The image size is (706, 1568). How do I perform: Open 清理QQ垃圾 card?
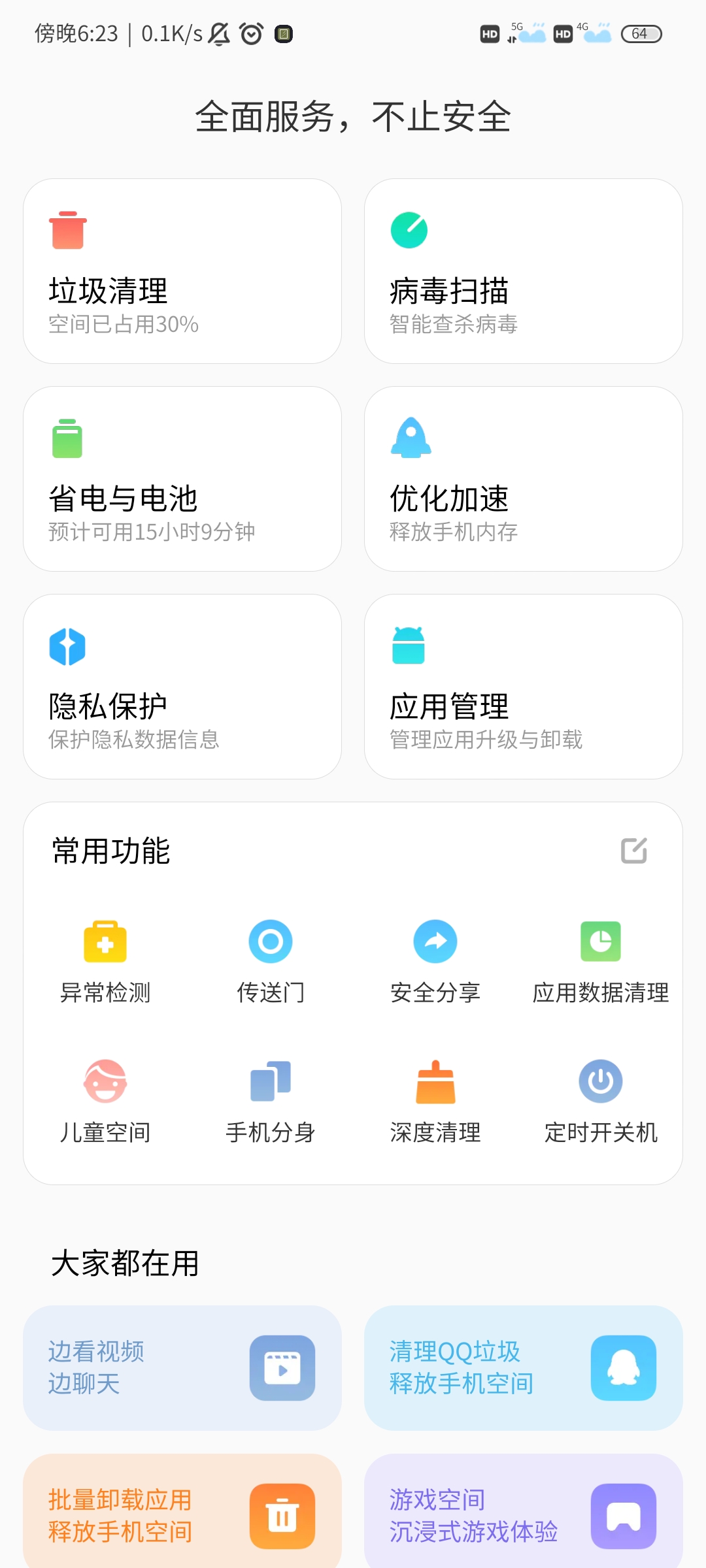524,1368
